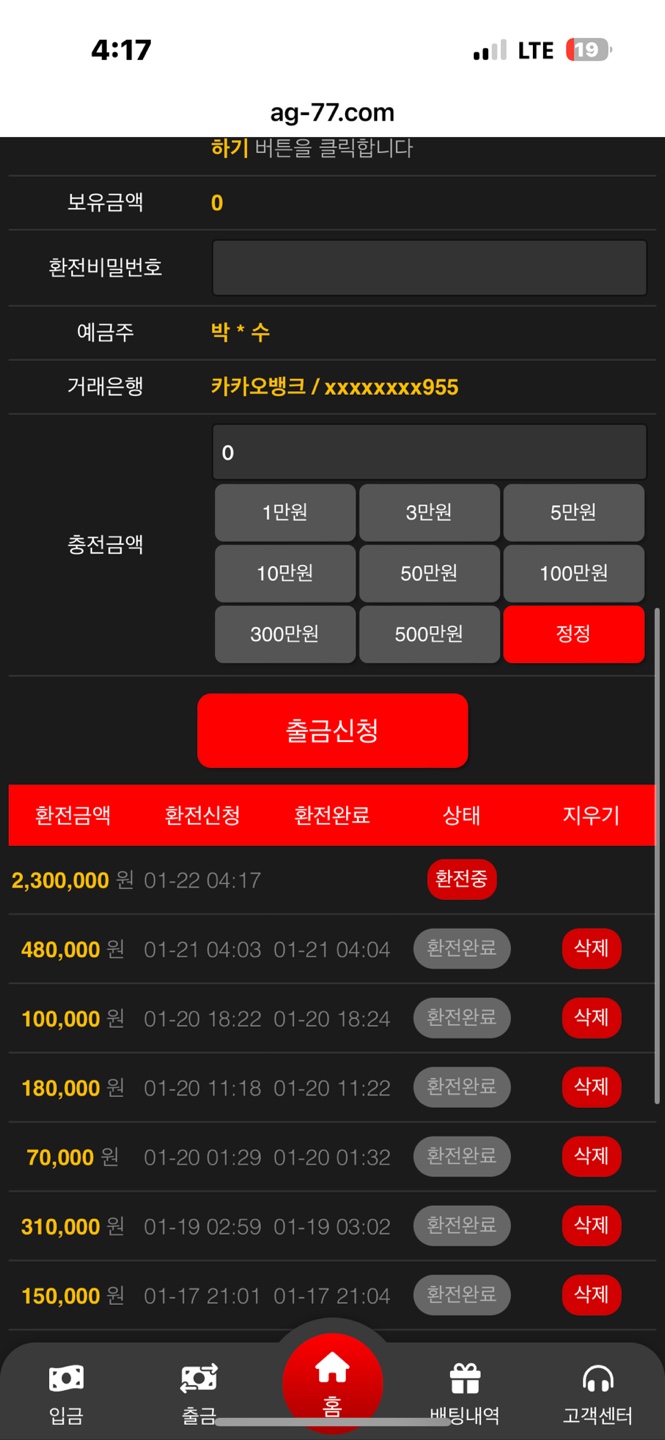The height and width of the screenshot is (1440, 665).
Task: Add 100만원 to the amount
Action: (x=573, y=573)
